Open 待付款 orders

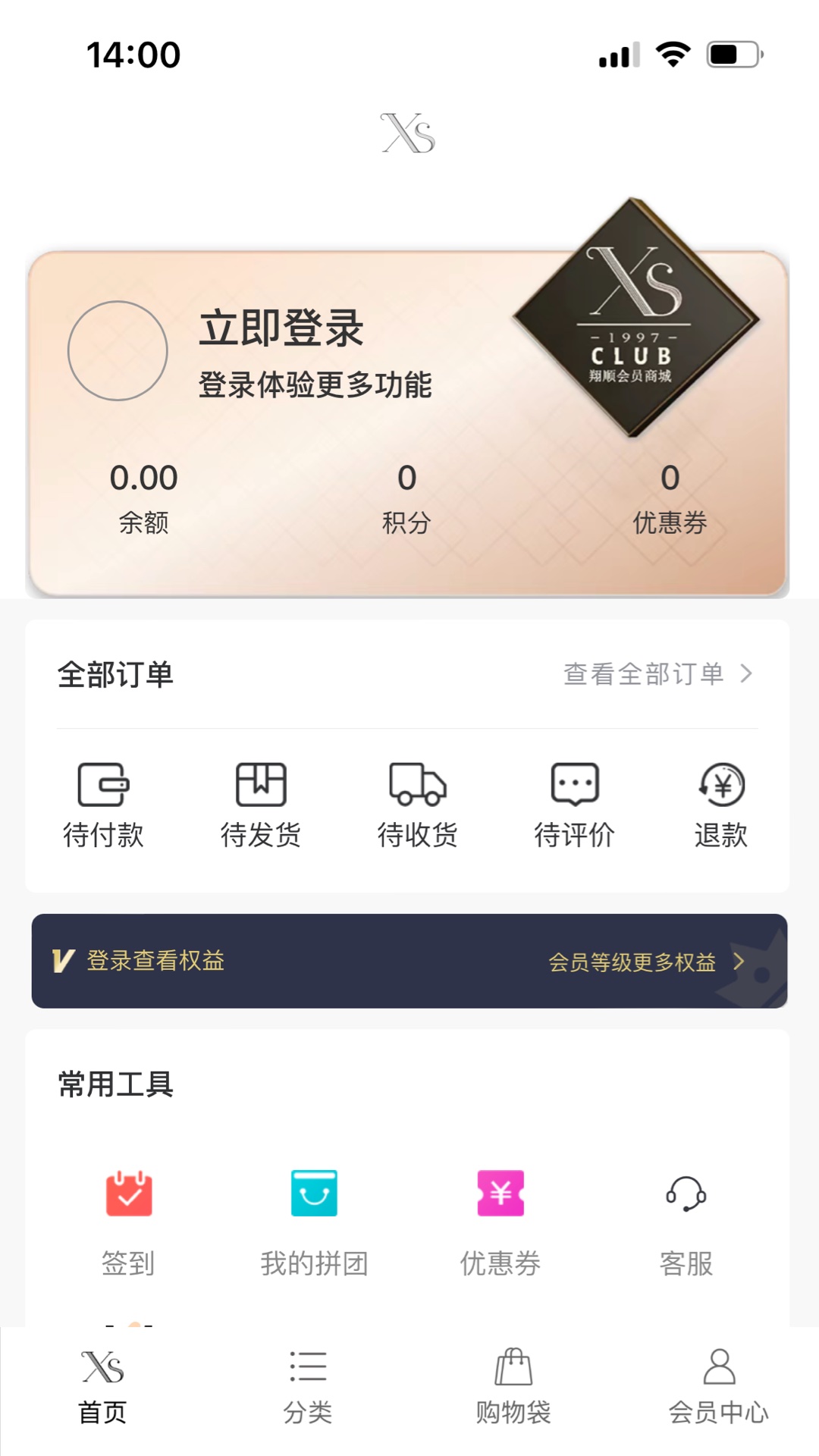click(104, 805)
